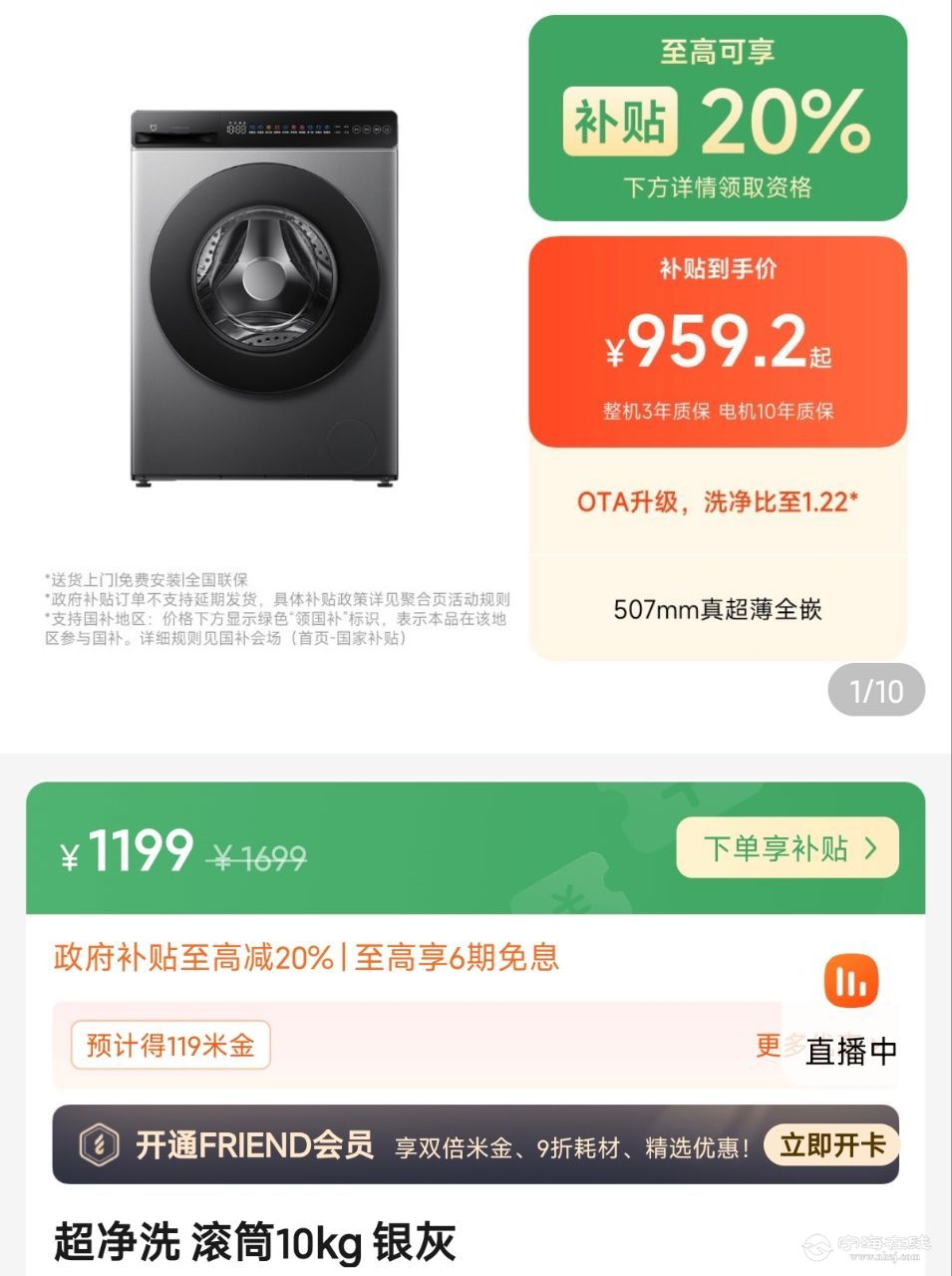Open the 预计得119米金 reward chip

170,1046
